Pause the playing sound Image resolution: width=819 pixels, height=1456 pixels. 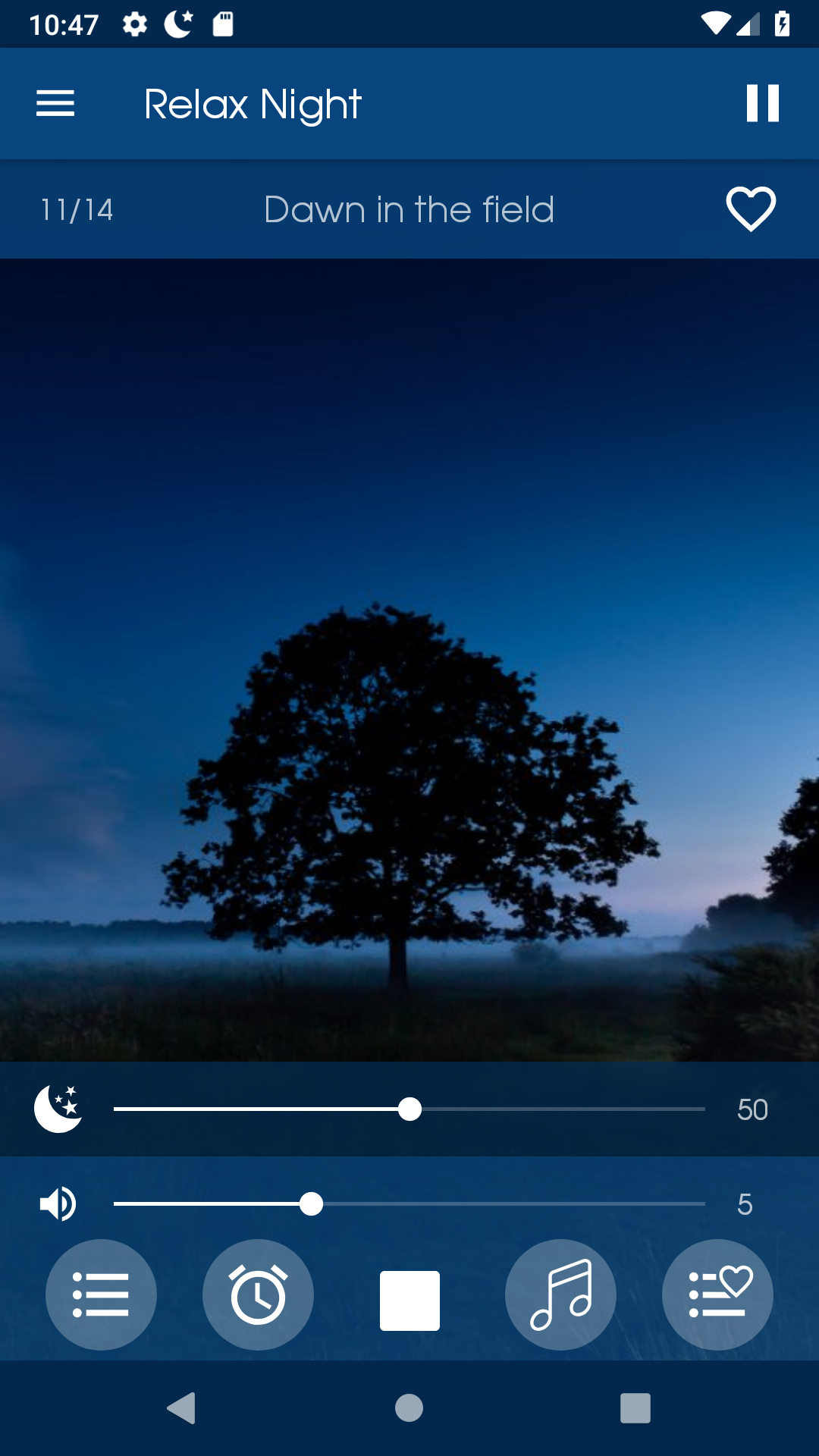pyautogui.click(x=762, y=103)
